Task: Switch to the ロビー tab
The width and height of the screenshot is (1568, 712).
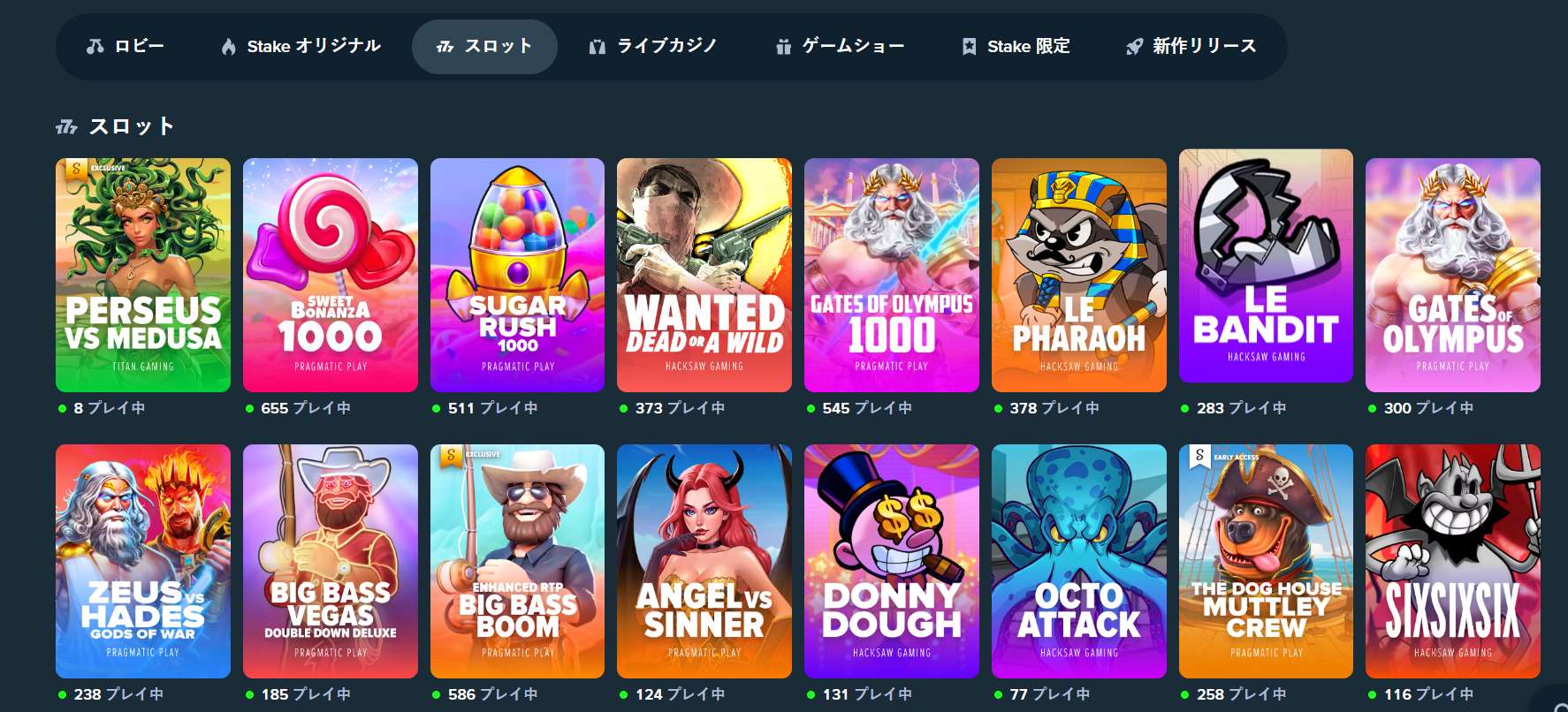Action: click(125, 46)
